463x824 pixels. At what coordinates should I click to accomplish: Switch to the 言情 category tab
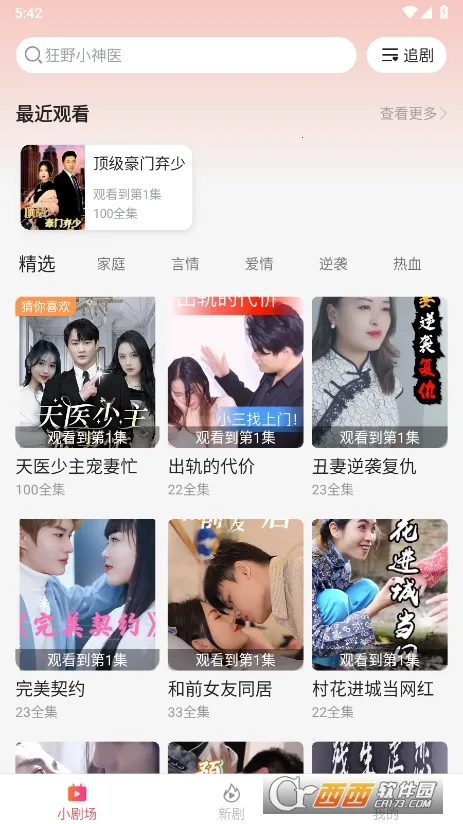coord(186,264)
